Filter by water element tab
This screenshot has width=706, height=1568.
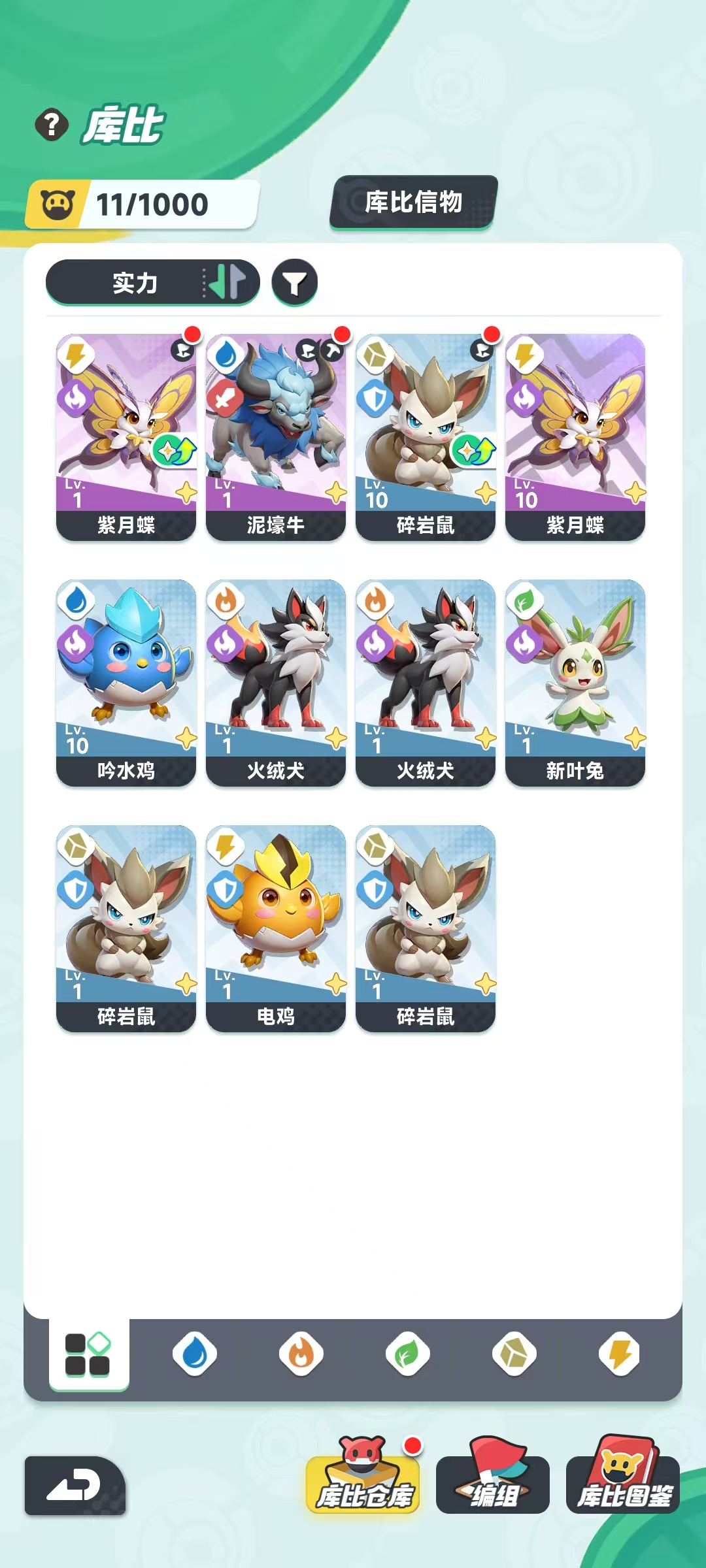[195, 1354]
